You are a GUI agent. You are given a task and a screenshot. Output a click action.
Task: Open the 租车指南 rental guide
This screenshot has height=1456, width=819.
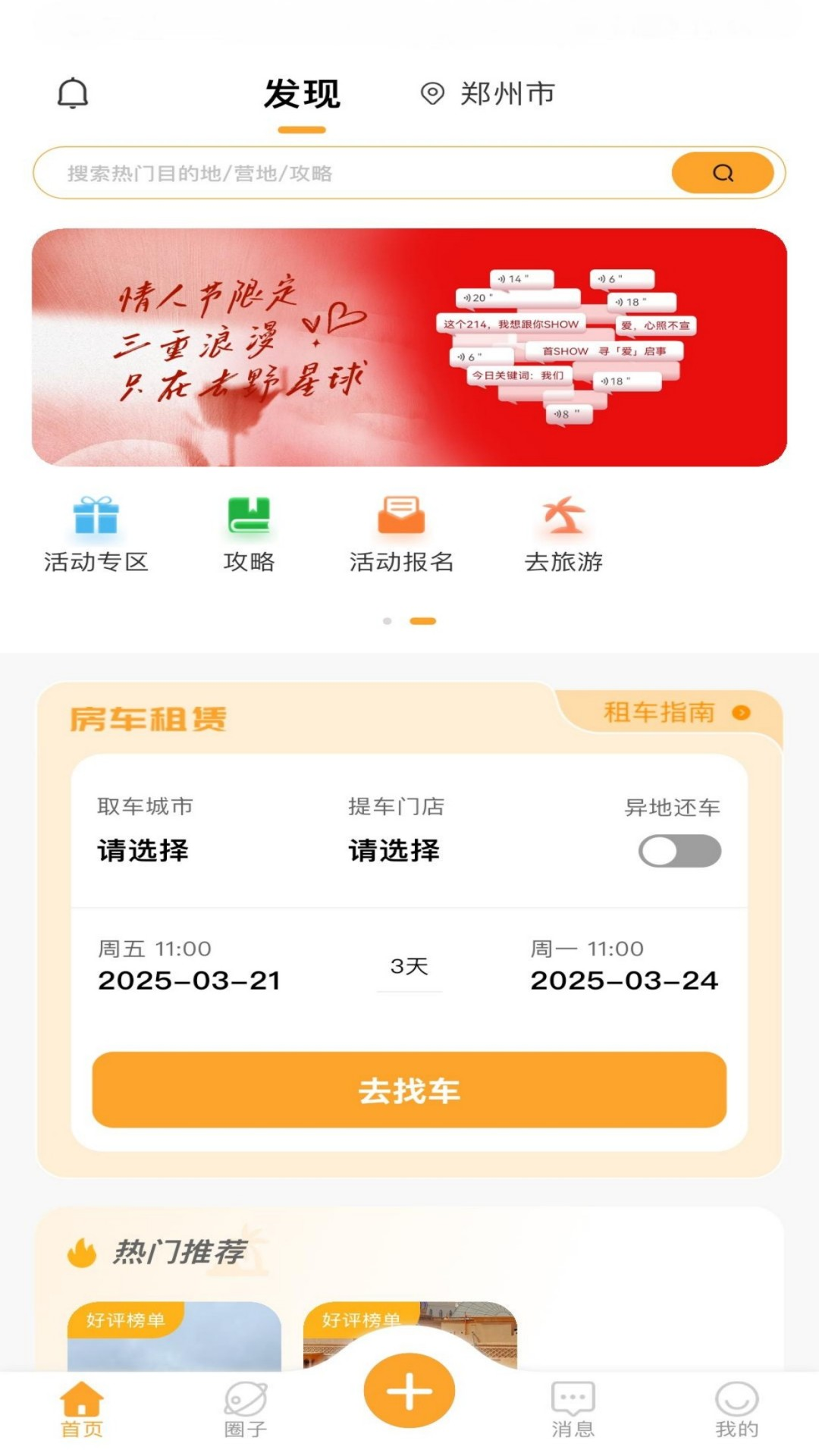click(x=675, y=713)
